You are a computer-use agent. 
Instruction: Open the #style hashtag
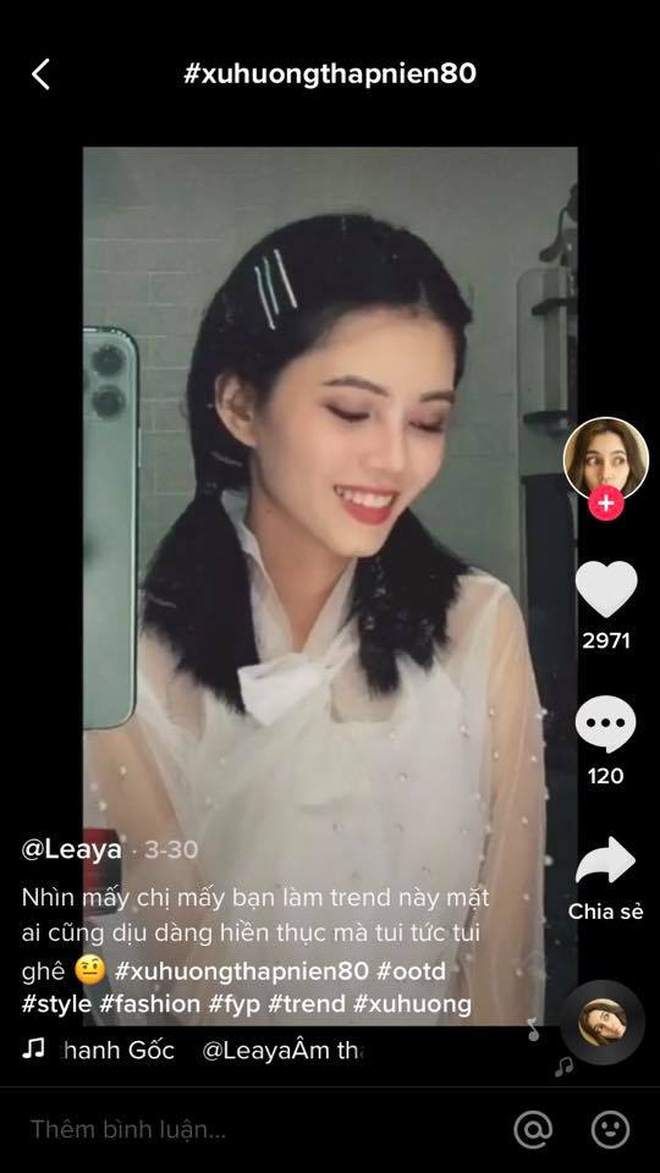(56, 1004)
